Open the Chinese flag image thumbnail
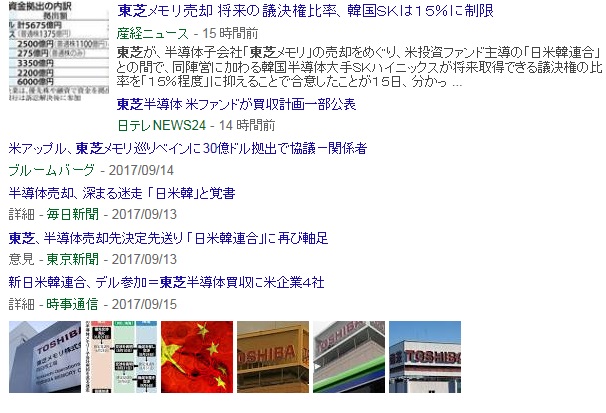Screen dimensions: 606x413 coord(197,357)
